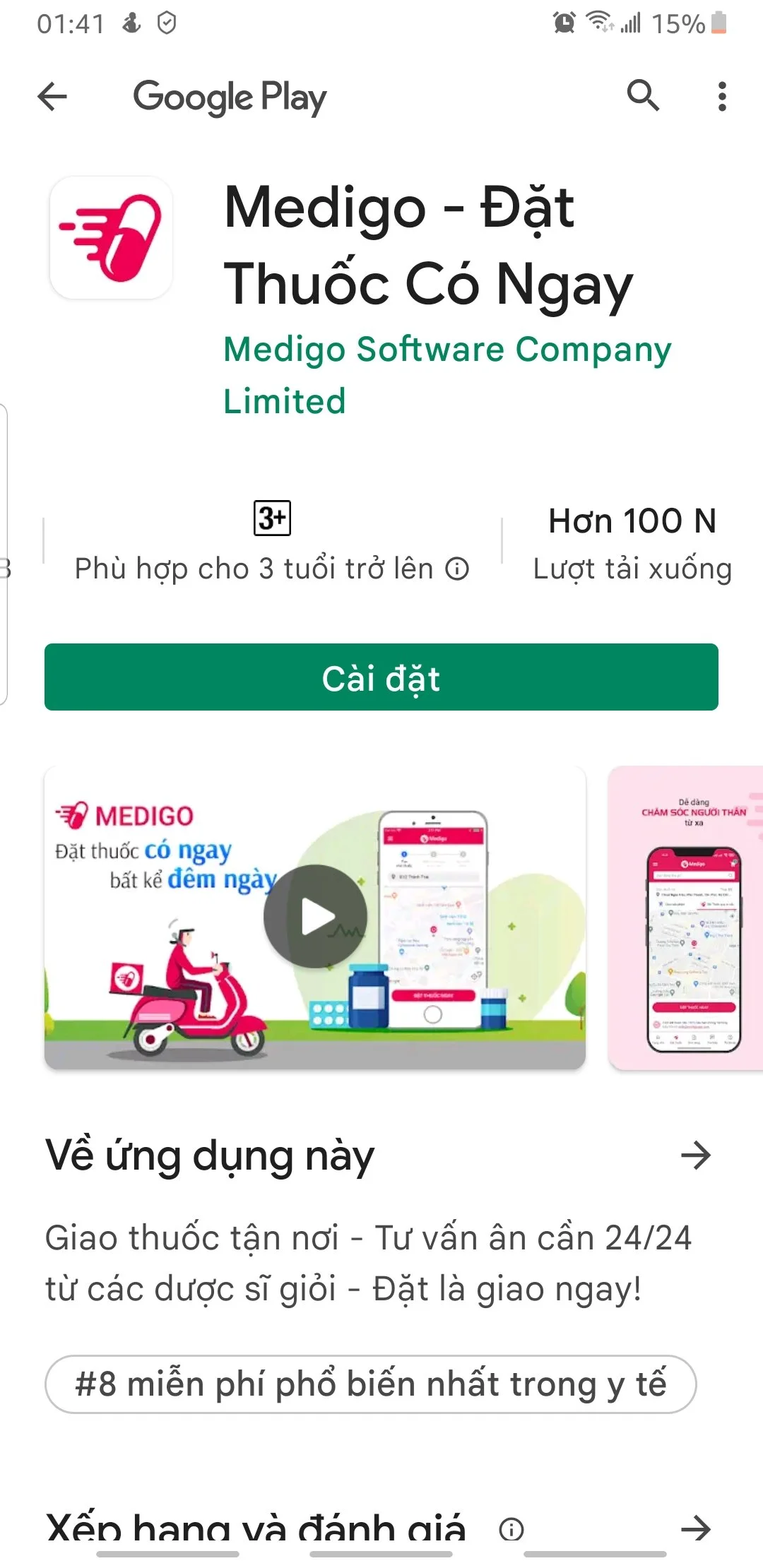Viewport: 763px width, 1568px height.
Task: Show info about the 3+ age rating
Action: click(x=458, y=569)
